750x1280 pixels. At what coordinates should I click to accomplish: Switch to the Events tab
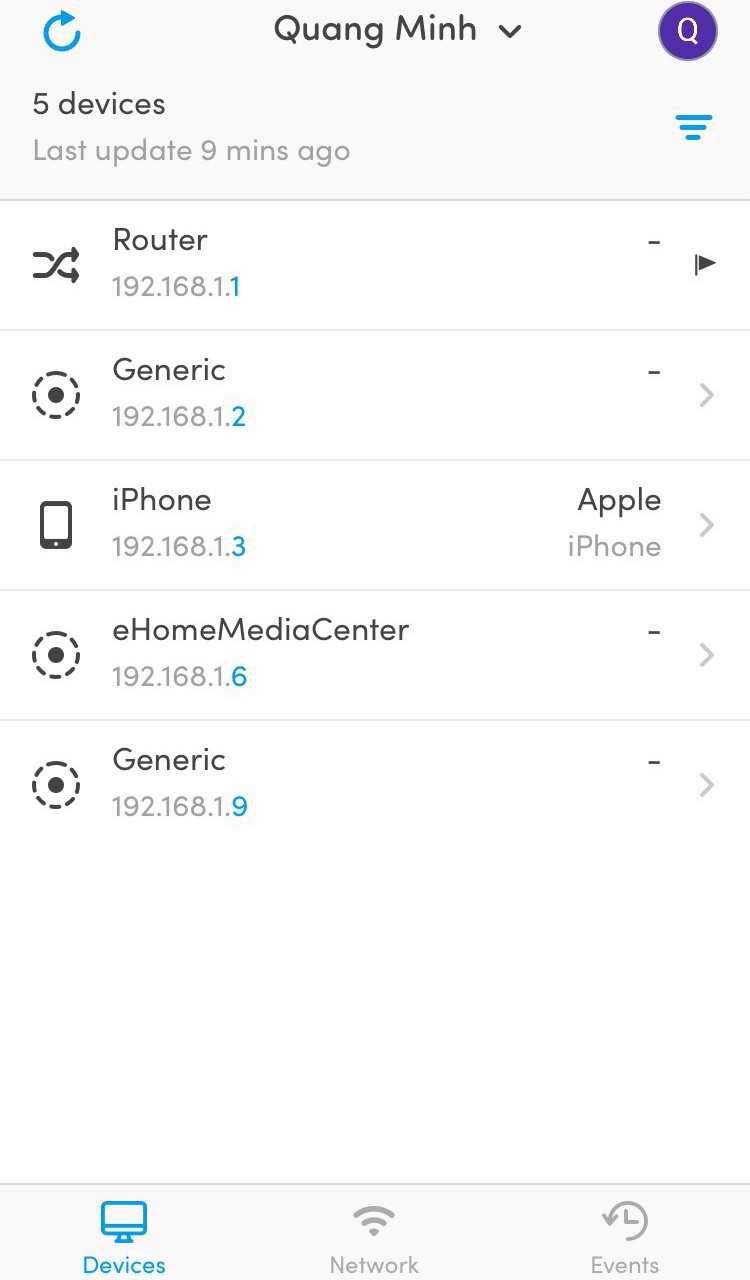click(x=625, y=1237)
